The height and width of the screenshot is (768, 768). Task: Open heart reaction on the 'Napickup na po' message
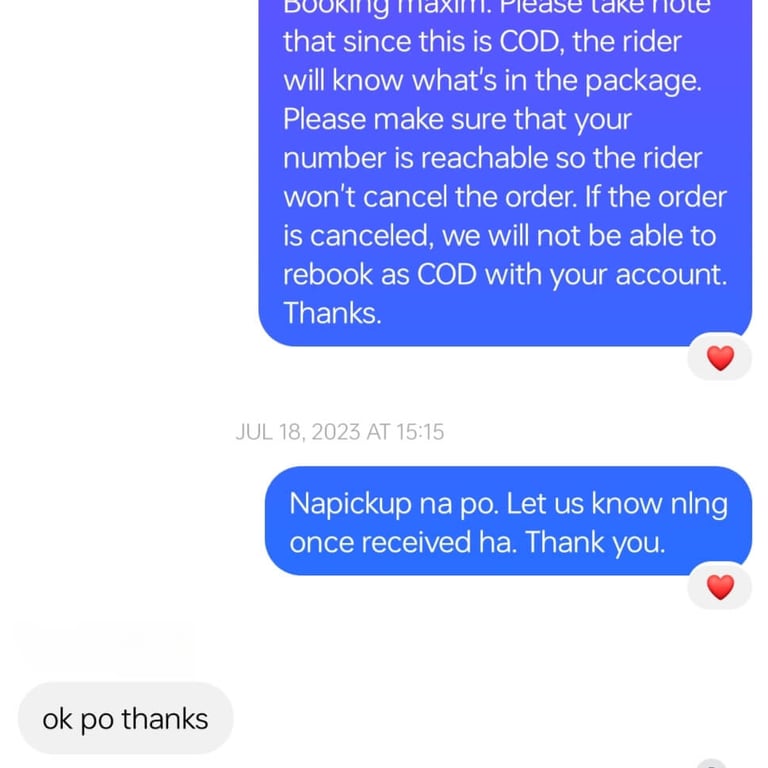720,586
